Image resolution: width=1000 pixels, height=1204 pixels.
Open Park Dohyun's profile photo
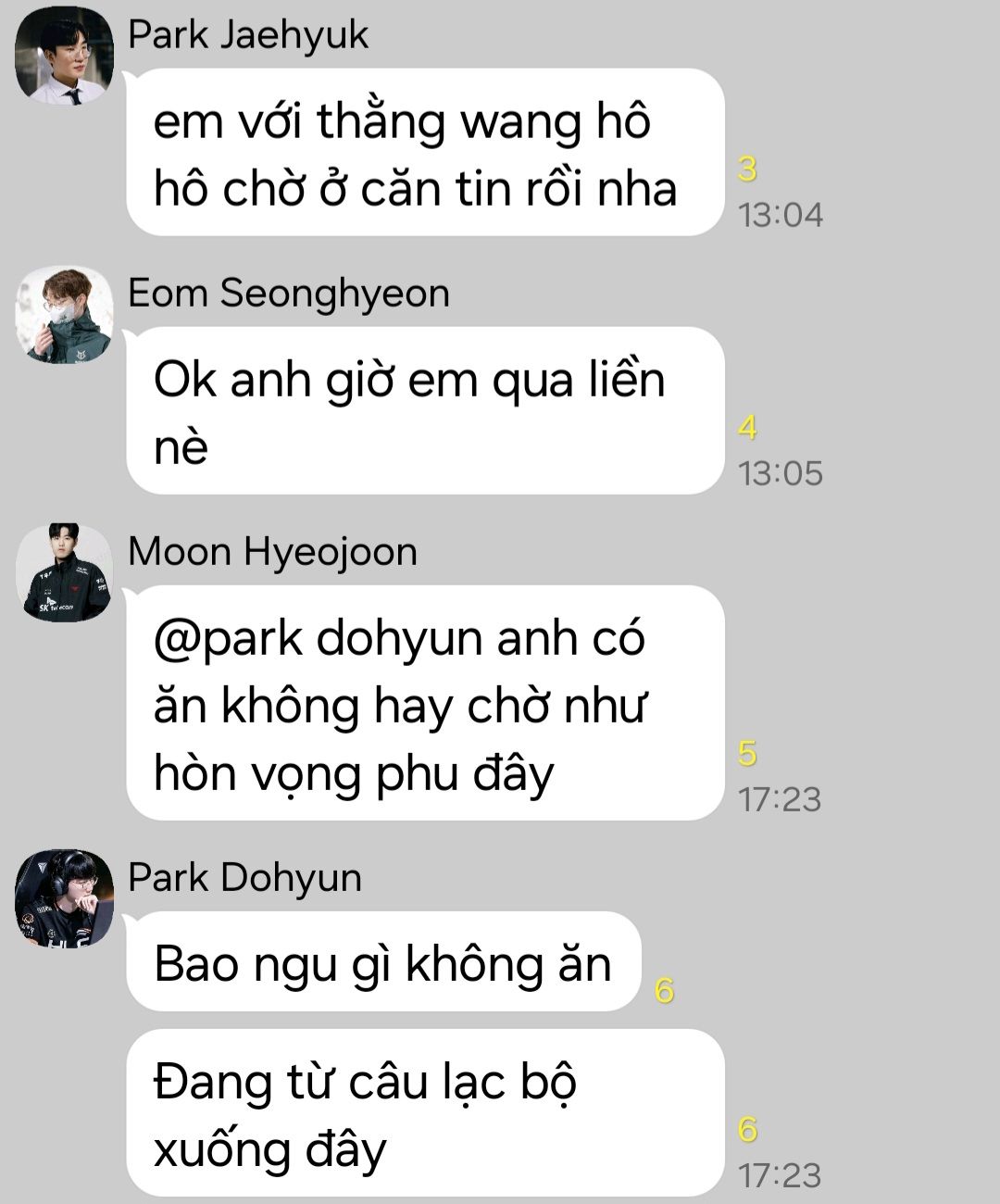click(64, 898)
